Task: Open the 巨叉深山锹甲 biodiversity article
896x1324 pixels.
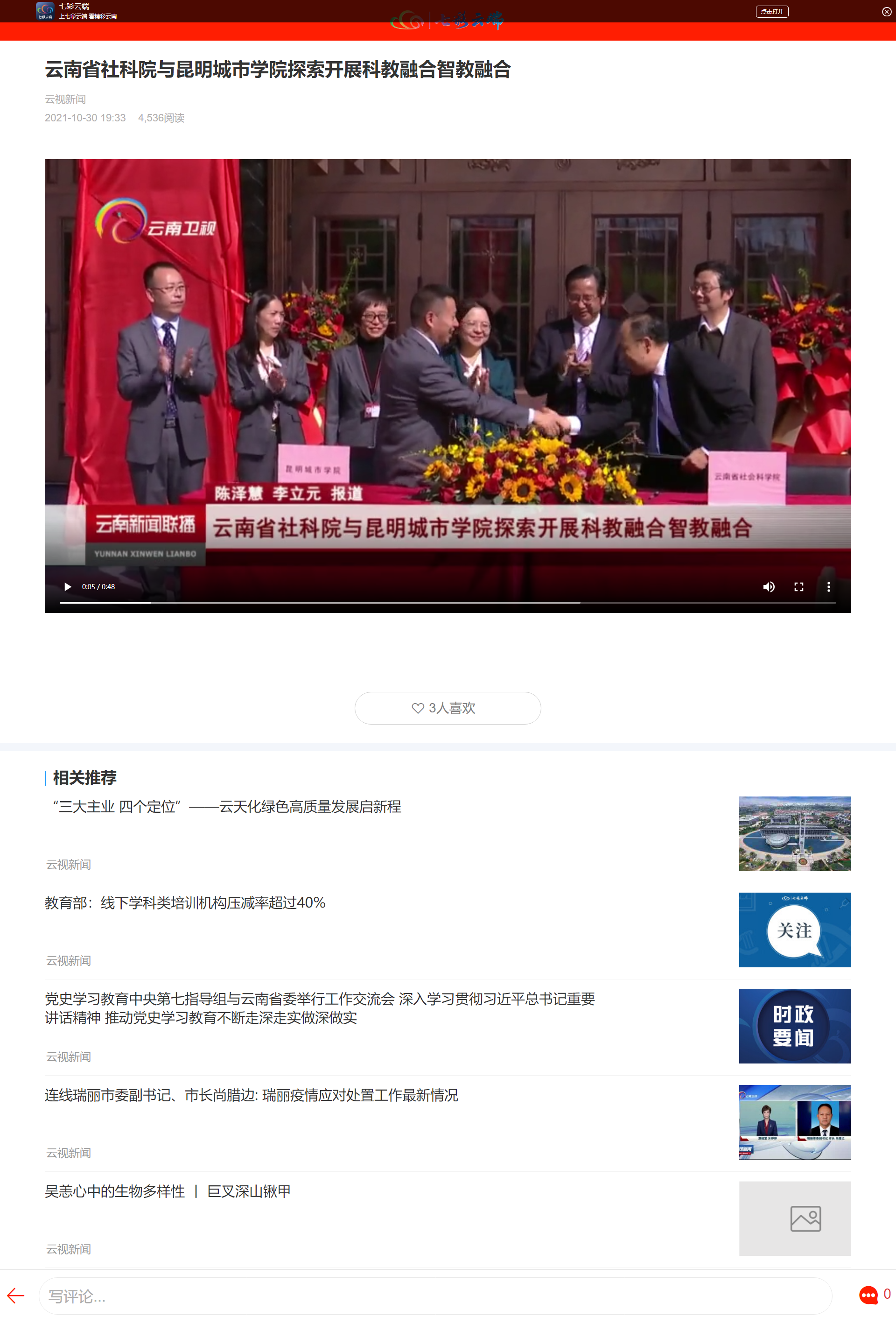Action: click(168, 1191)
